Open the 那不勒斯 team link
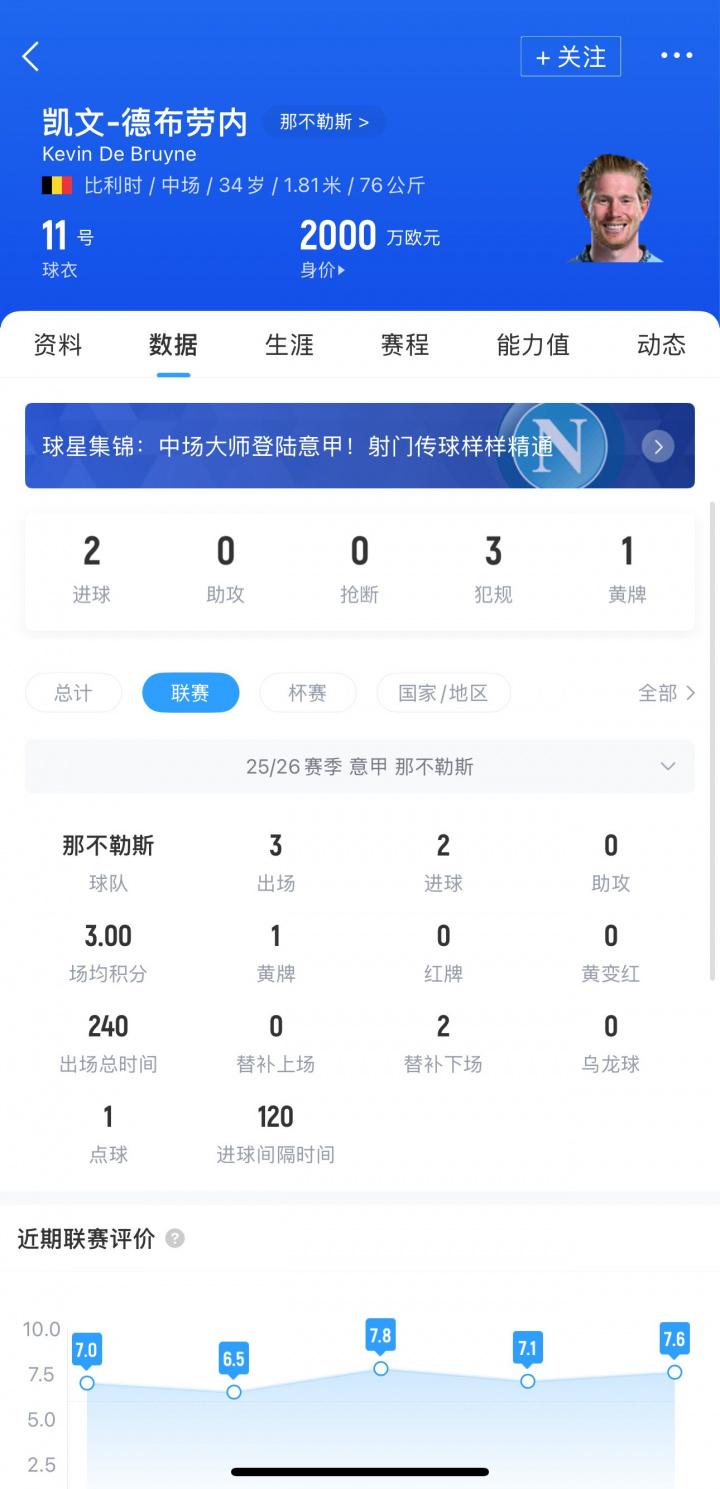Viewport: 720px width, 1489px height. click(324, 122)
